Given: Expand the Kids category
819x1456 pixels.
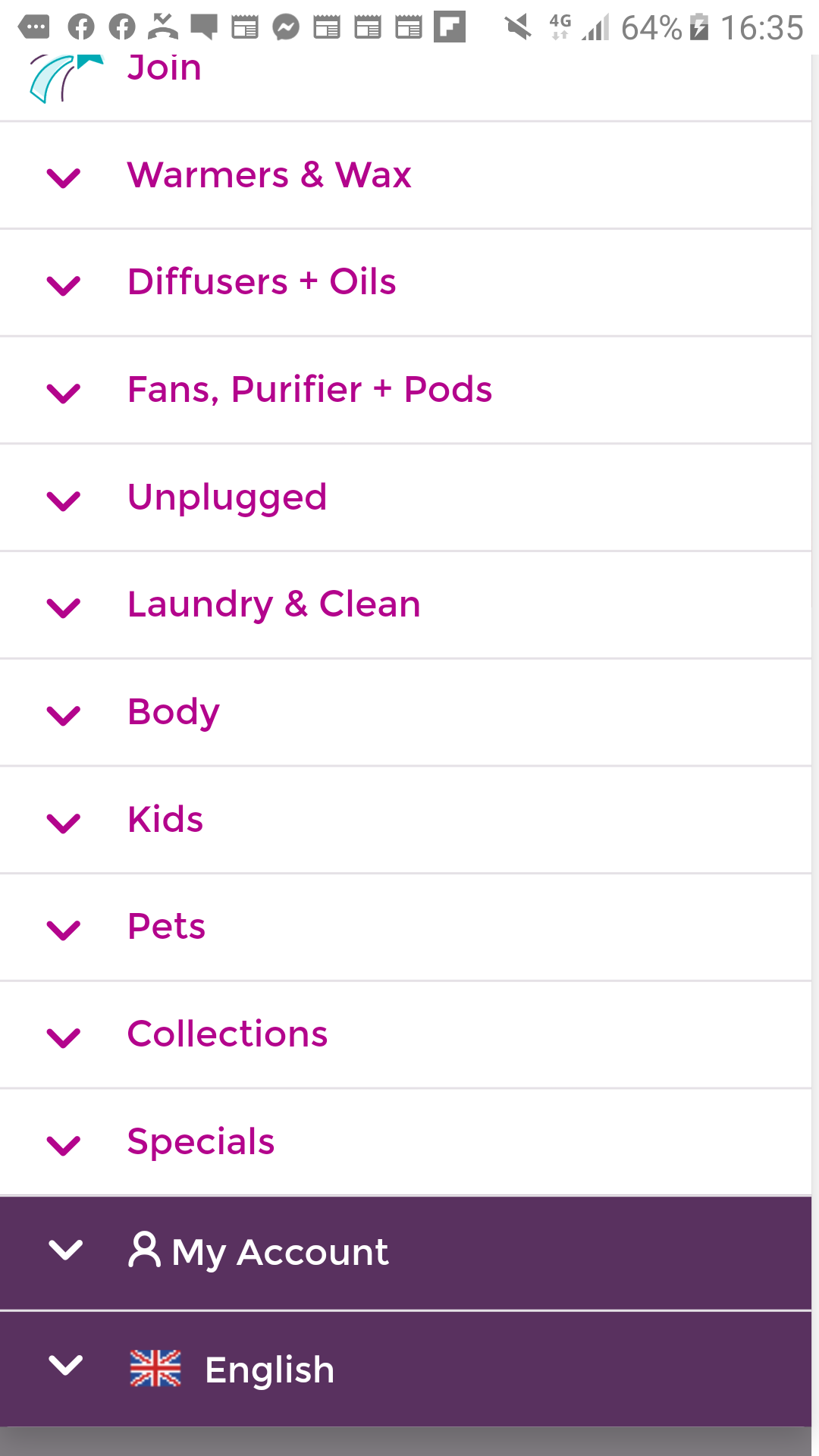Looking at the screenshot, I should [x=406, y=821].
